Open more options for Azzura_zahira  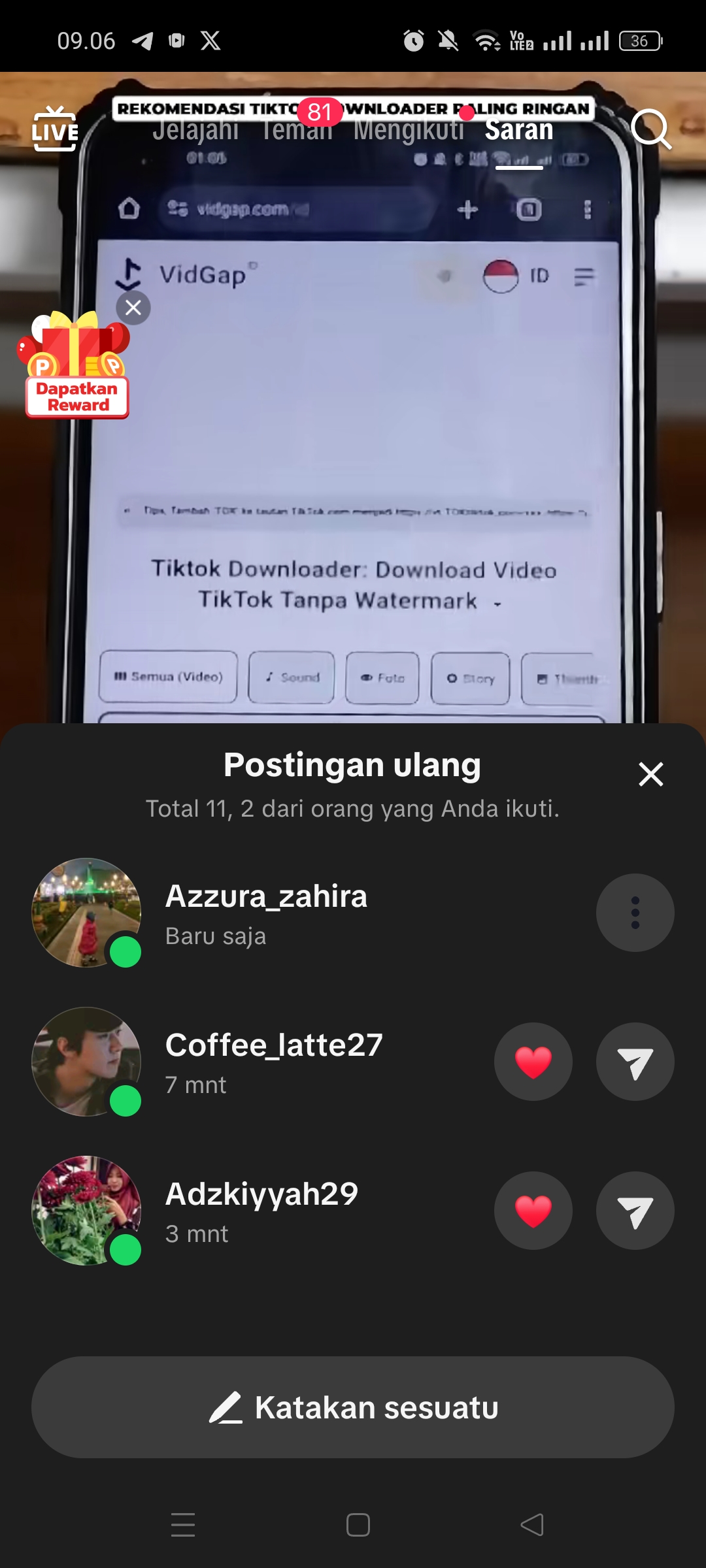coord(635,913)
